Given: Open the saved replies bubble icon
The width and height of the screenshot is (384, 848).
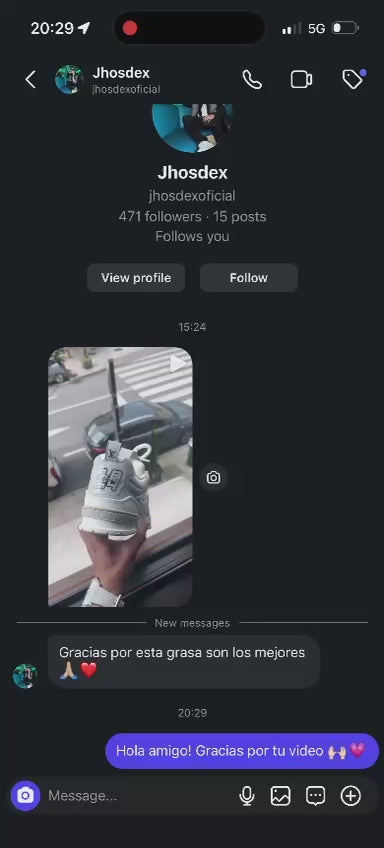Looking at the screenshot, I should (315, 796).
